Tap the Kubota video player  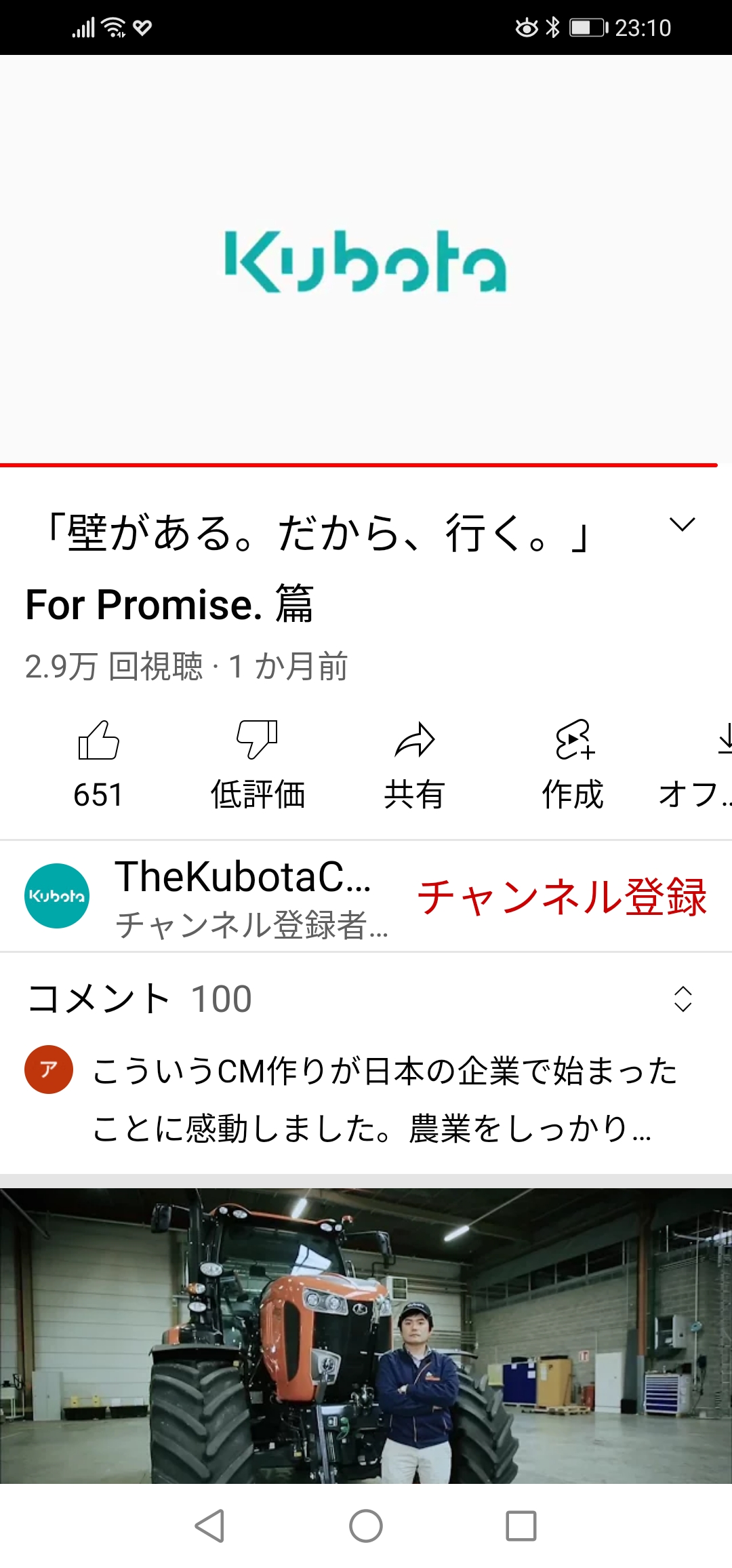click(x=366, y=260)
